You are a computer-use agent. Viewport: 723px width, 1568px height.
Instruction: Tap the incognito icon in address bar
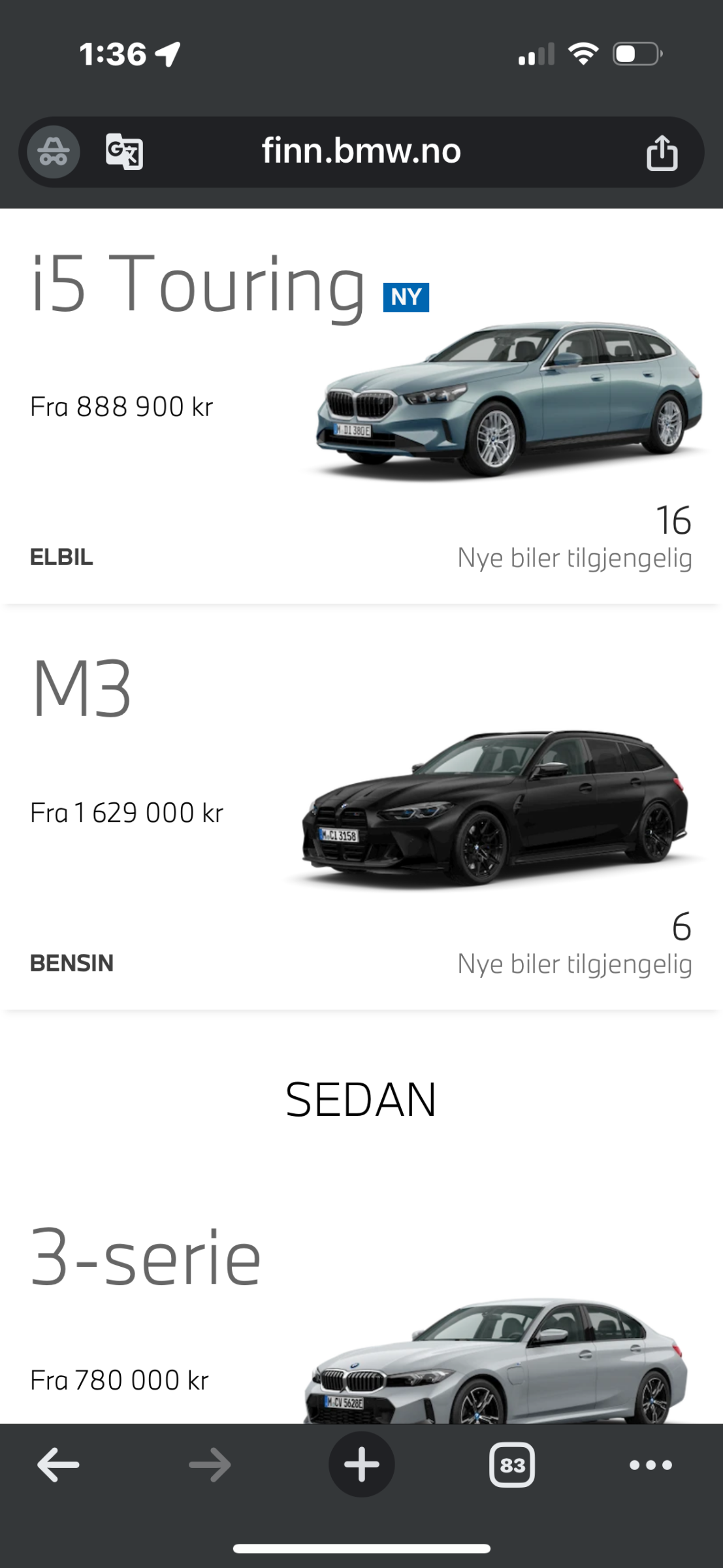click(x=54, y=152)
